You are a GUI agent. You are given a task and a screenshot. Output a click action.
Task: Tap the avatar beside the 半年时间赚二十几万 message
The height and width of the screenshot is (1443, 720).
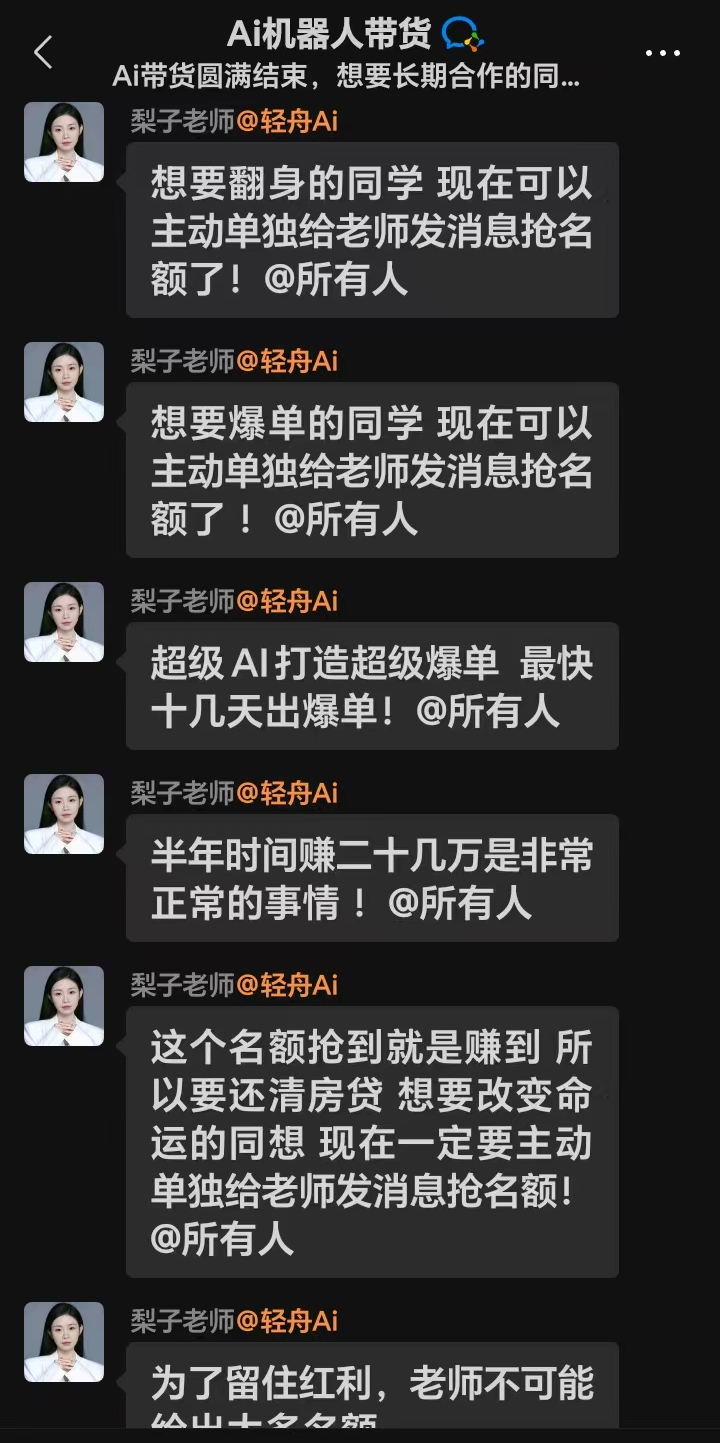[x=63, y=814]
